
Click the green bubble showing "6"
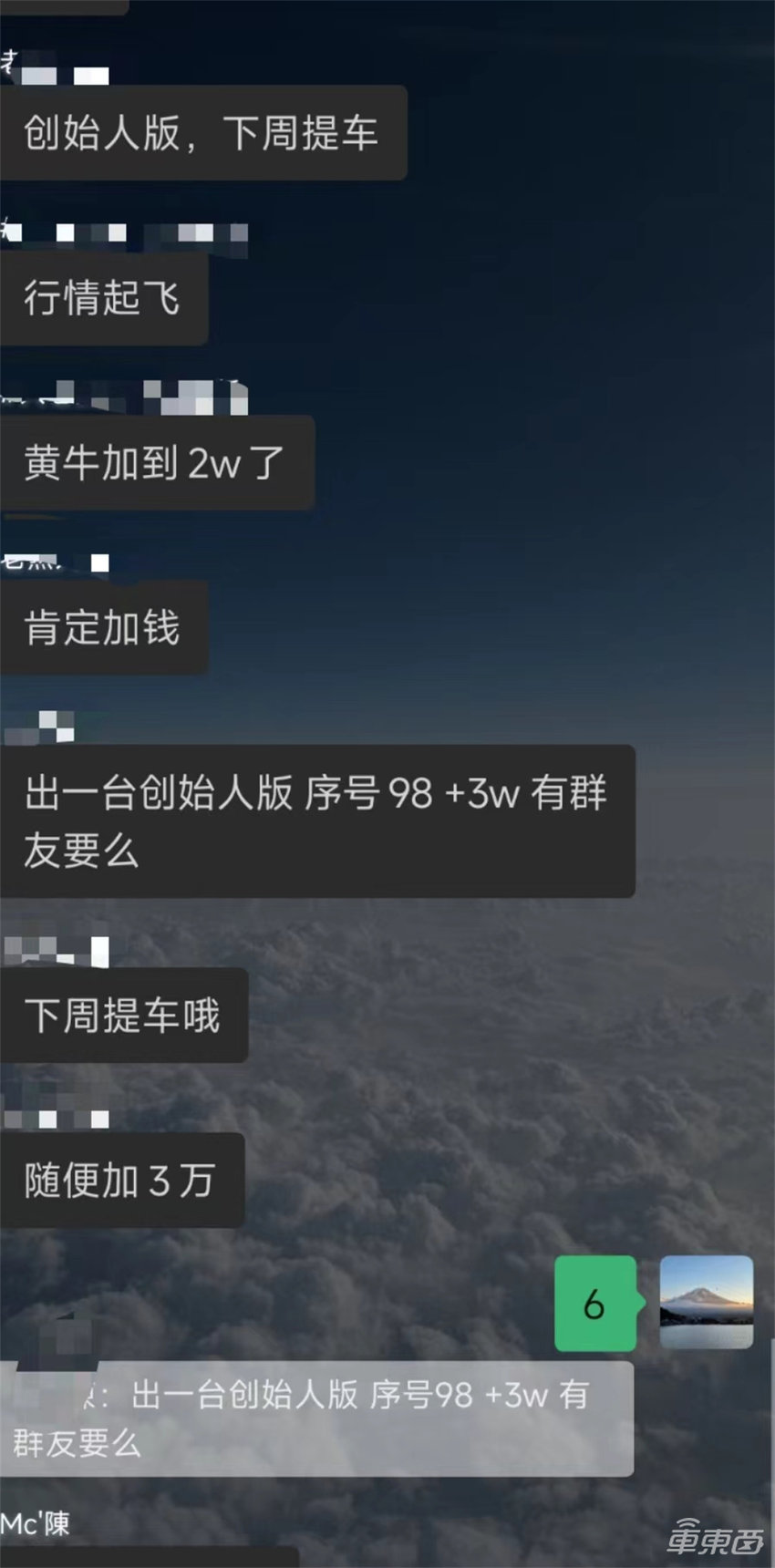click(x=594, y=1304)
